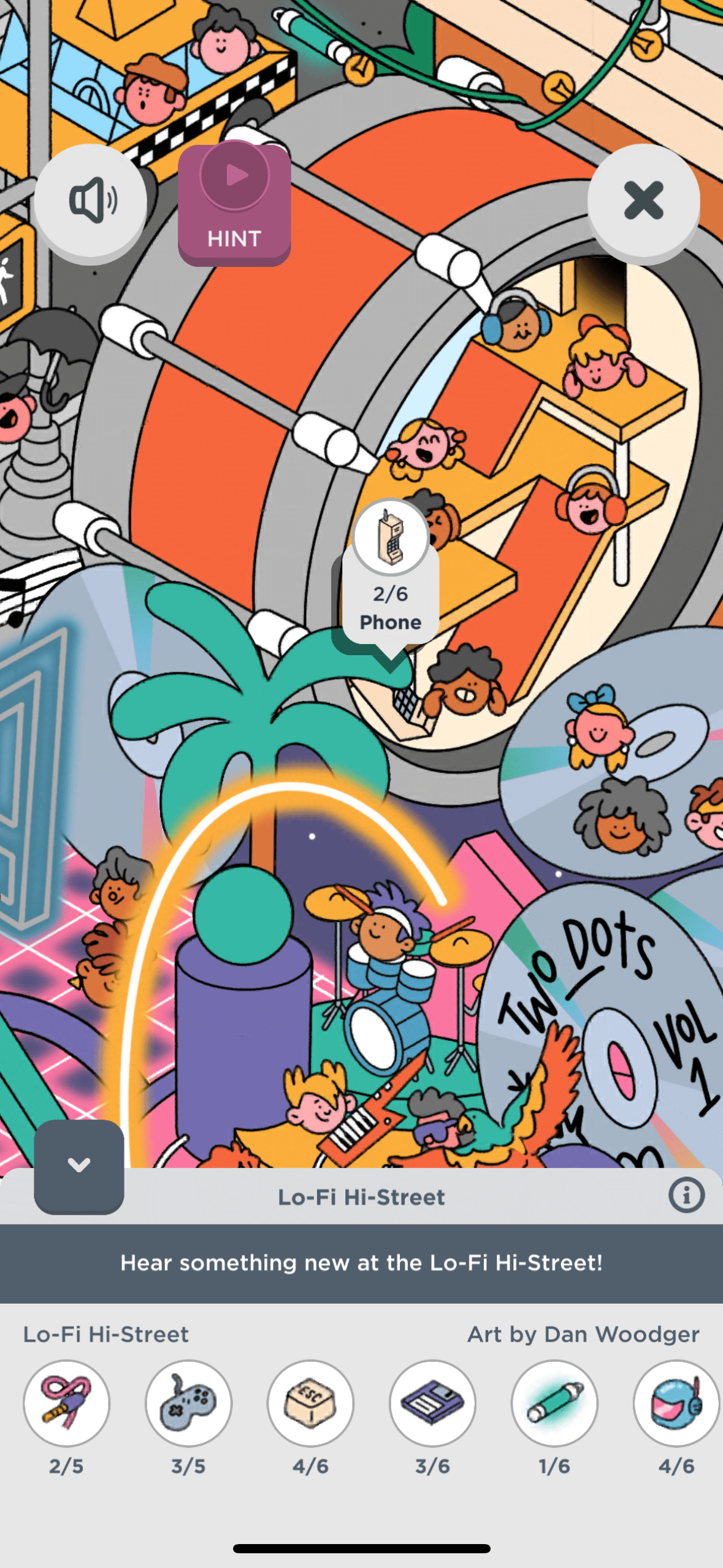Select the audio cable item 2/5
The image size is (723, 1568).
click(66, 1403)
